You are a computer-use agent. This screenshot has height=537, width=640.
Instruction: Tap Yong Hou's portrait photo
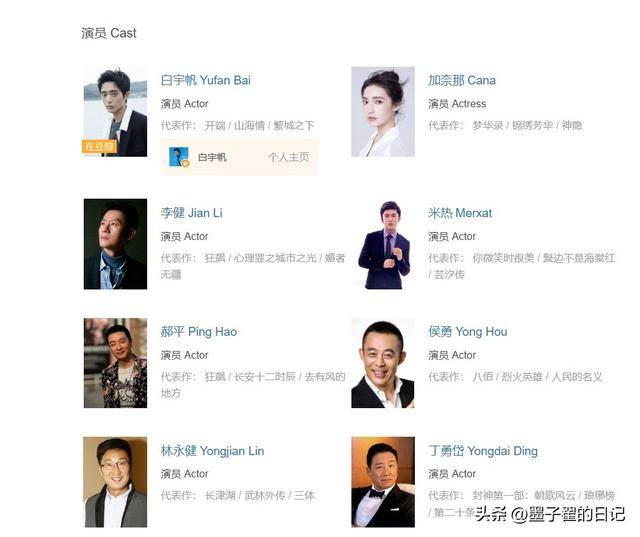382,363
